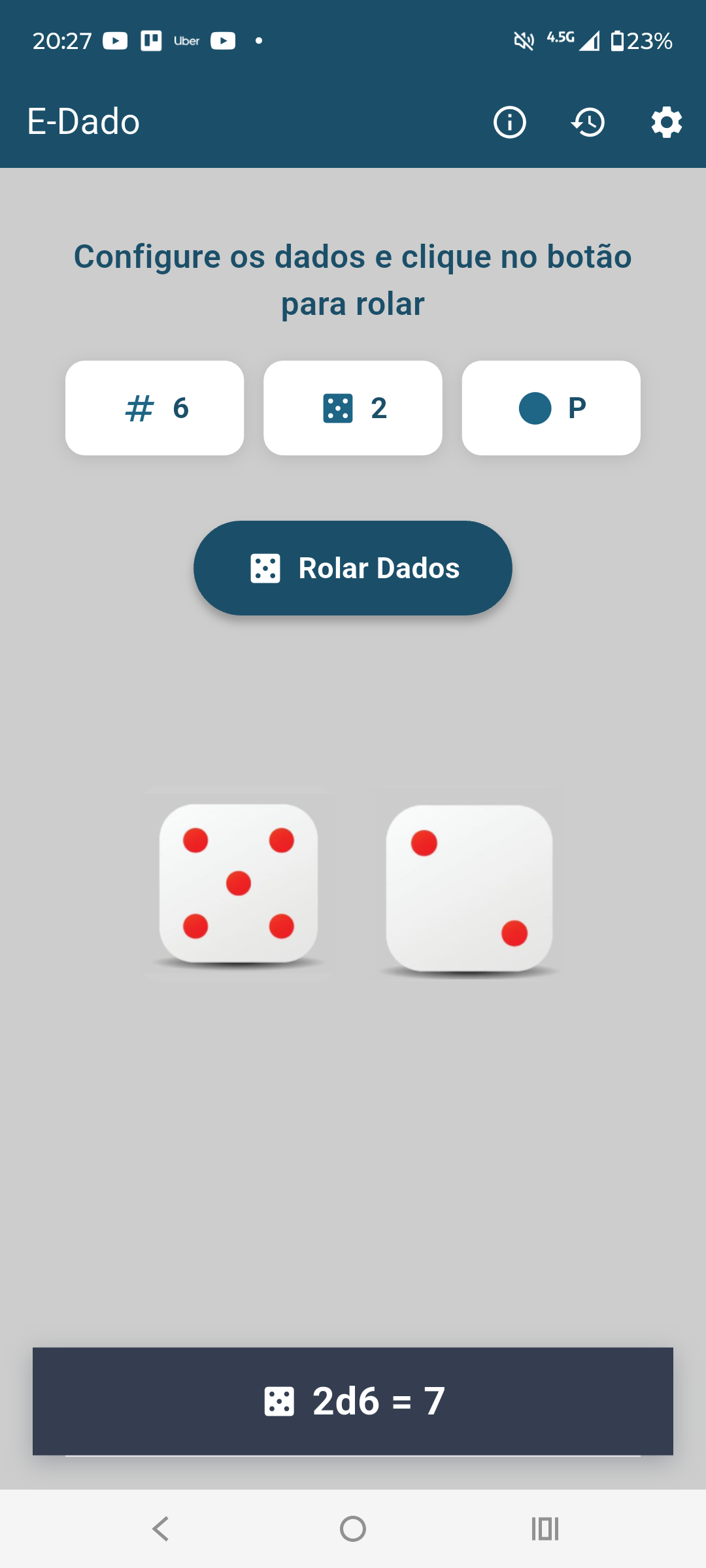Image resolution: width=706 pixels, height=1568 pixels.
Task: Click the dice icon next to the number 2
Action: [337, 407]
